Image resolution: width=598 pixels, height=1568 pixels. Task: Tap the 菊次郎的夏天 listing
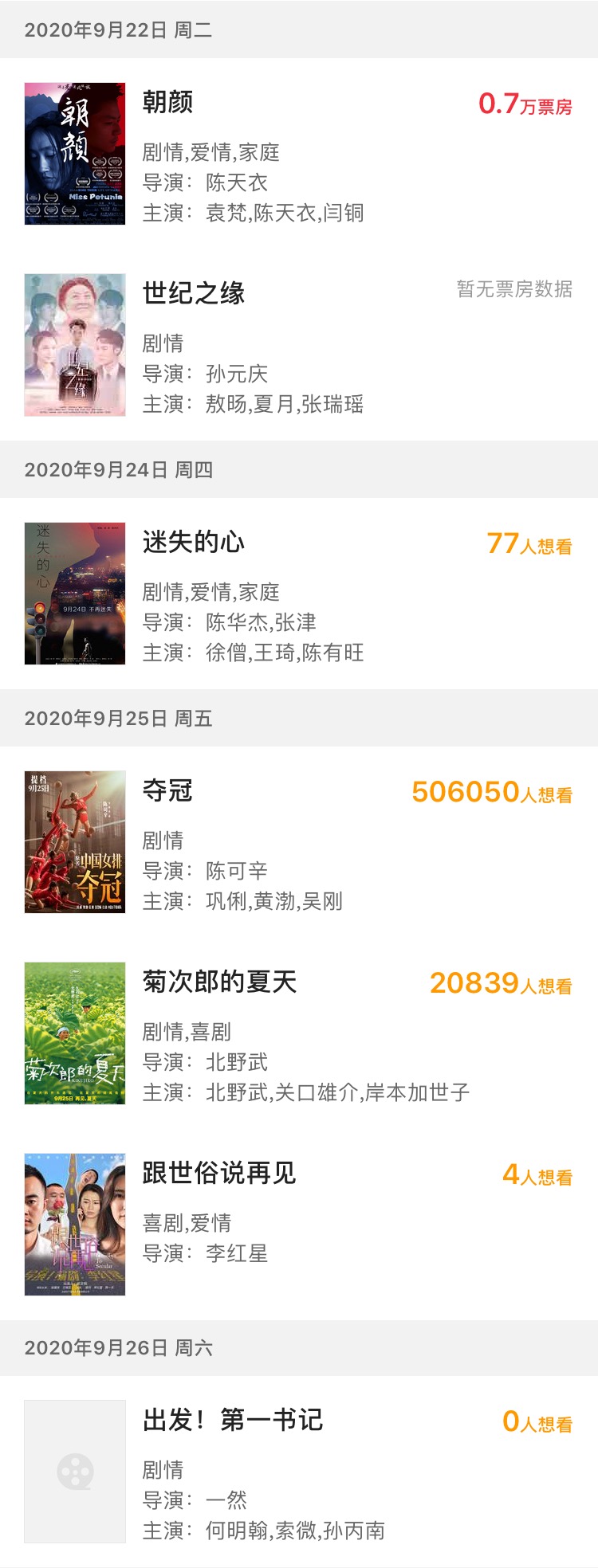[219, 982]
